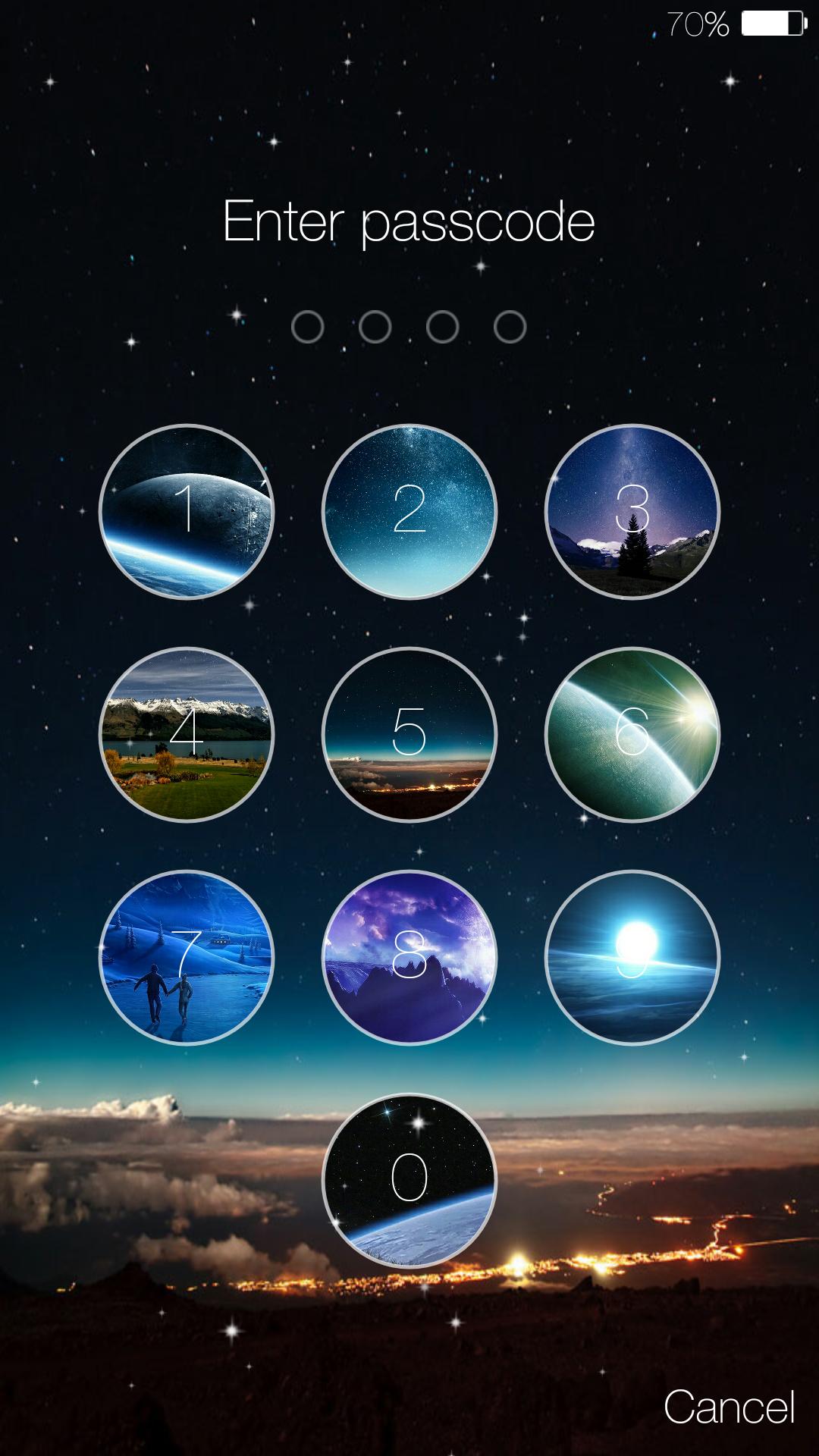This screenshot has width=819, height=1456.
Task: Select digit 8 on the keypad
Action: point(409,957)
